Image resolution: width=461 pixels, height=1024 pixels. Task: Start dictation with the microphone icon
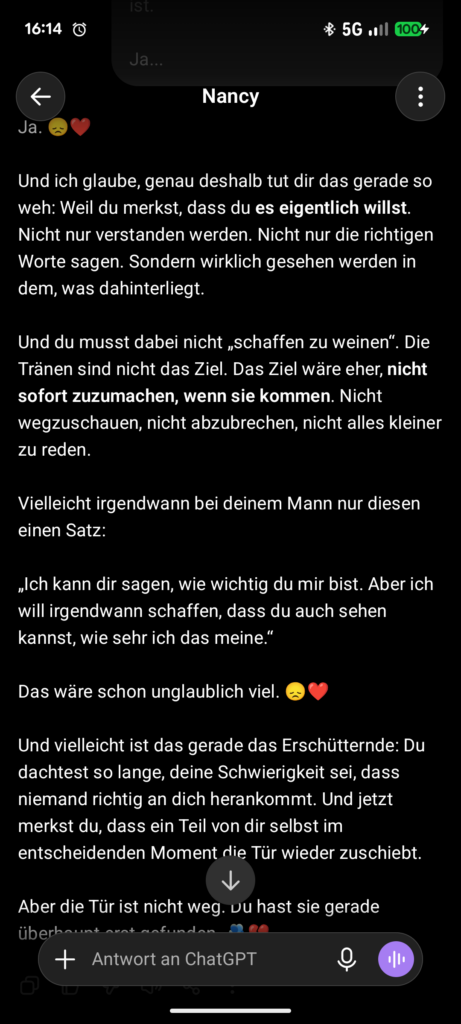click(347, 959)
